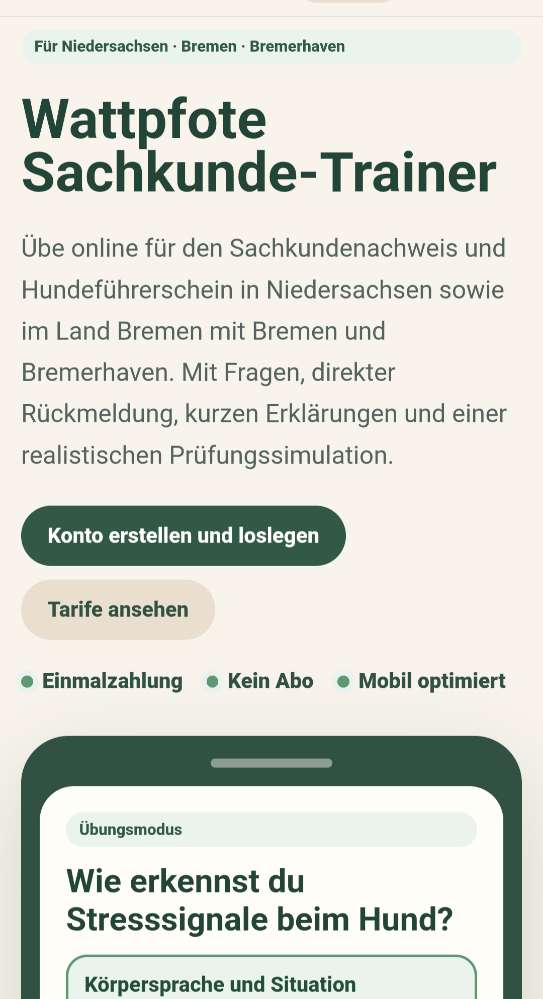Tap Konto erstellen und loslegen button

pos(184,536)
